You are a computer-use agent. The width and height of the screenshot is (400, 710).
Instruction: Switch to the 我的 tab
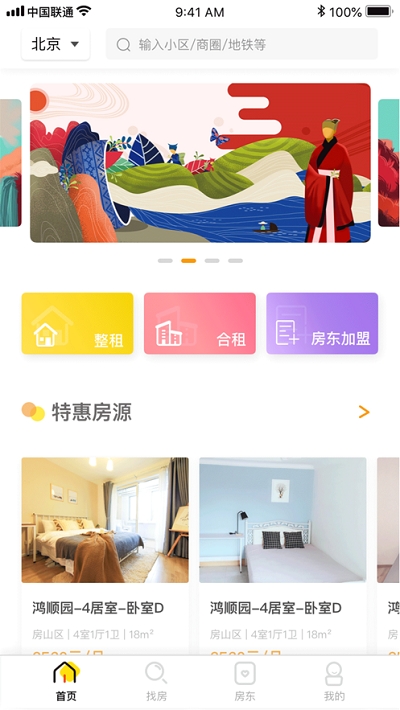[x=334, y=681]
